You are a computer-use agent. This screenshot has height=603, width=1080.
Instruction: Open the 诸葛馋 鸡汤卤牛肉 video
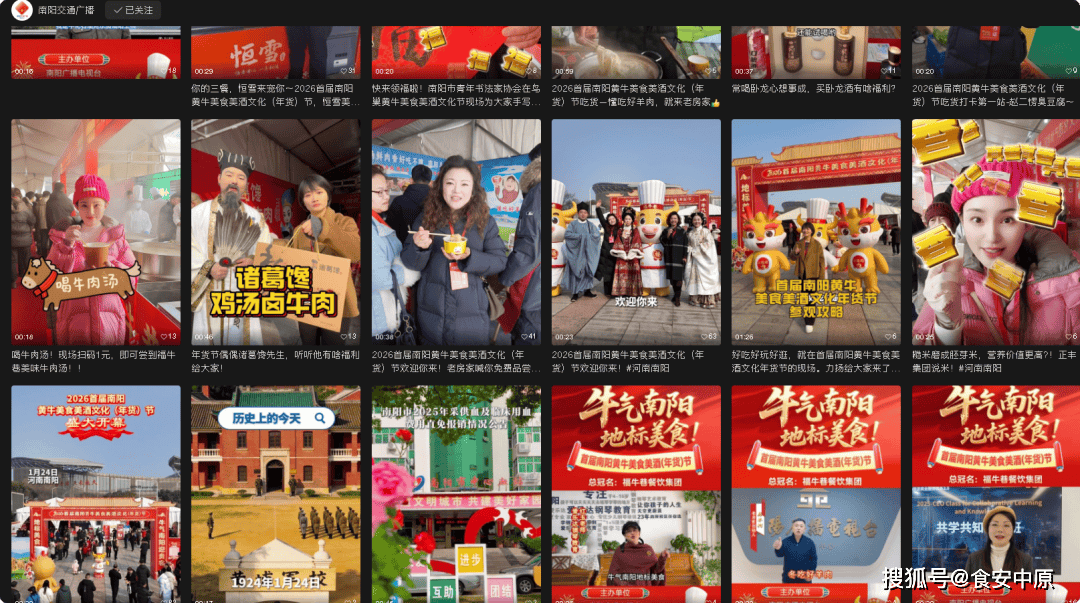(x=276, y=232)
